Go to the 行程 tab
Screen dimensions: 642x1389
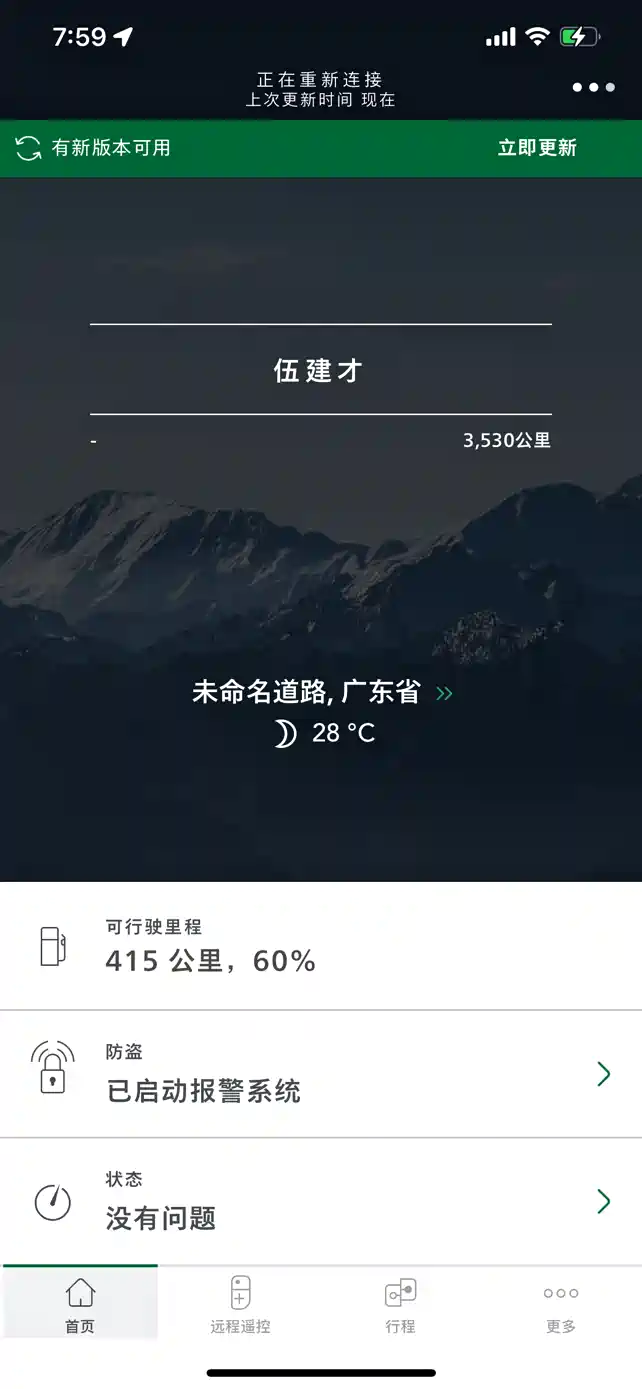(400, 1305)
